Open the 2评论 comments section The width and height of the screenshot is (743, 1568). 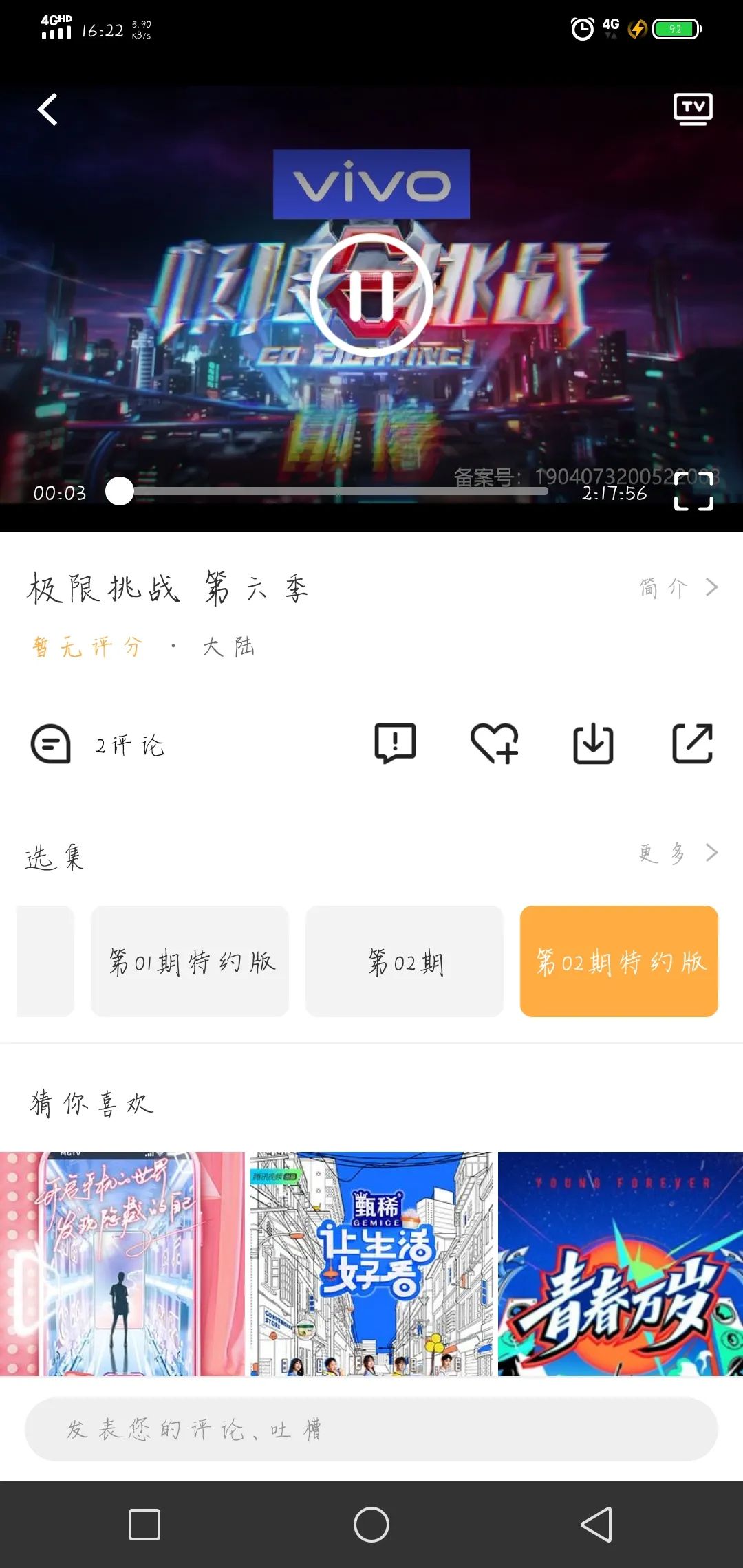point(98,745)
